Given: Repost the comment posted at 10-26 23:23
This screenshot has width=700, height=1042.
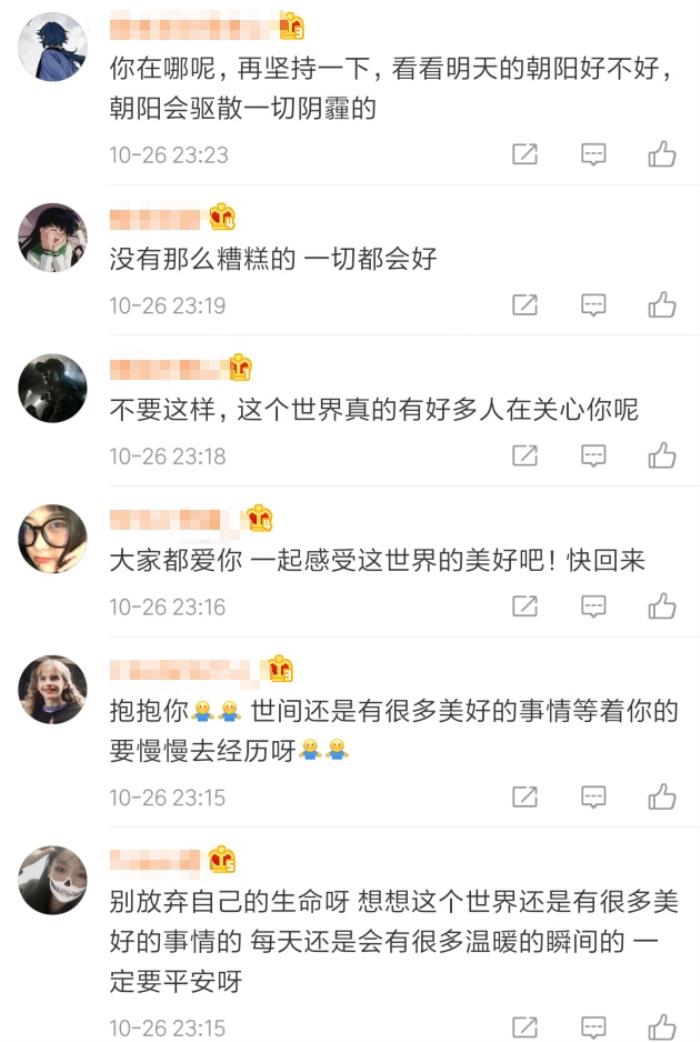Looking at the screenshot, I should (525, 155).
